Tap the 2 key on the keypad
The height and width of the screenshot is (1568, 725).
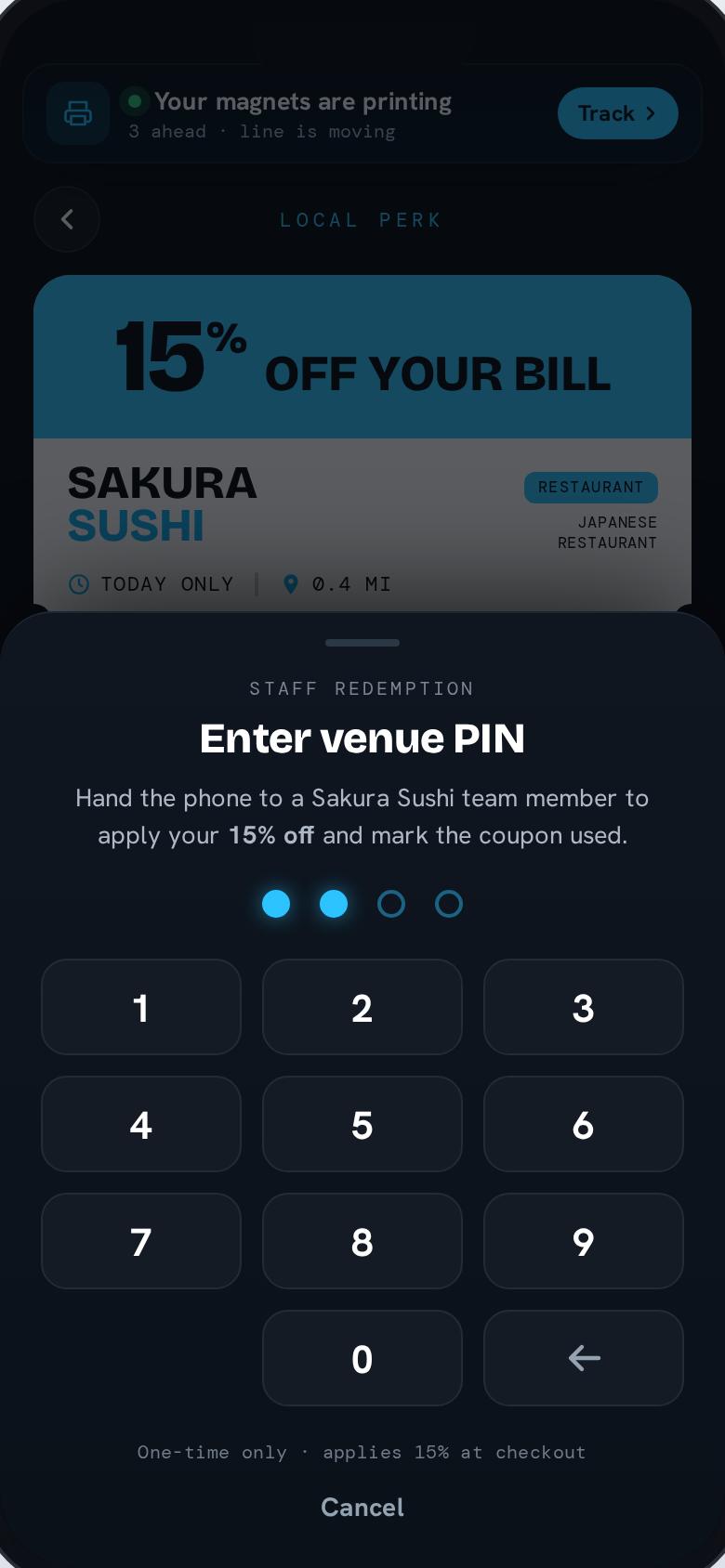362,1007
